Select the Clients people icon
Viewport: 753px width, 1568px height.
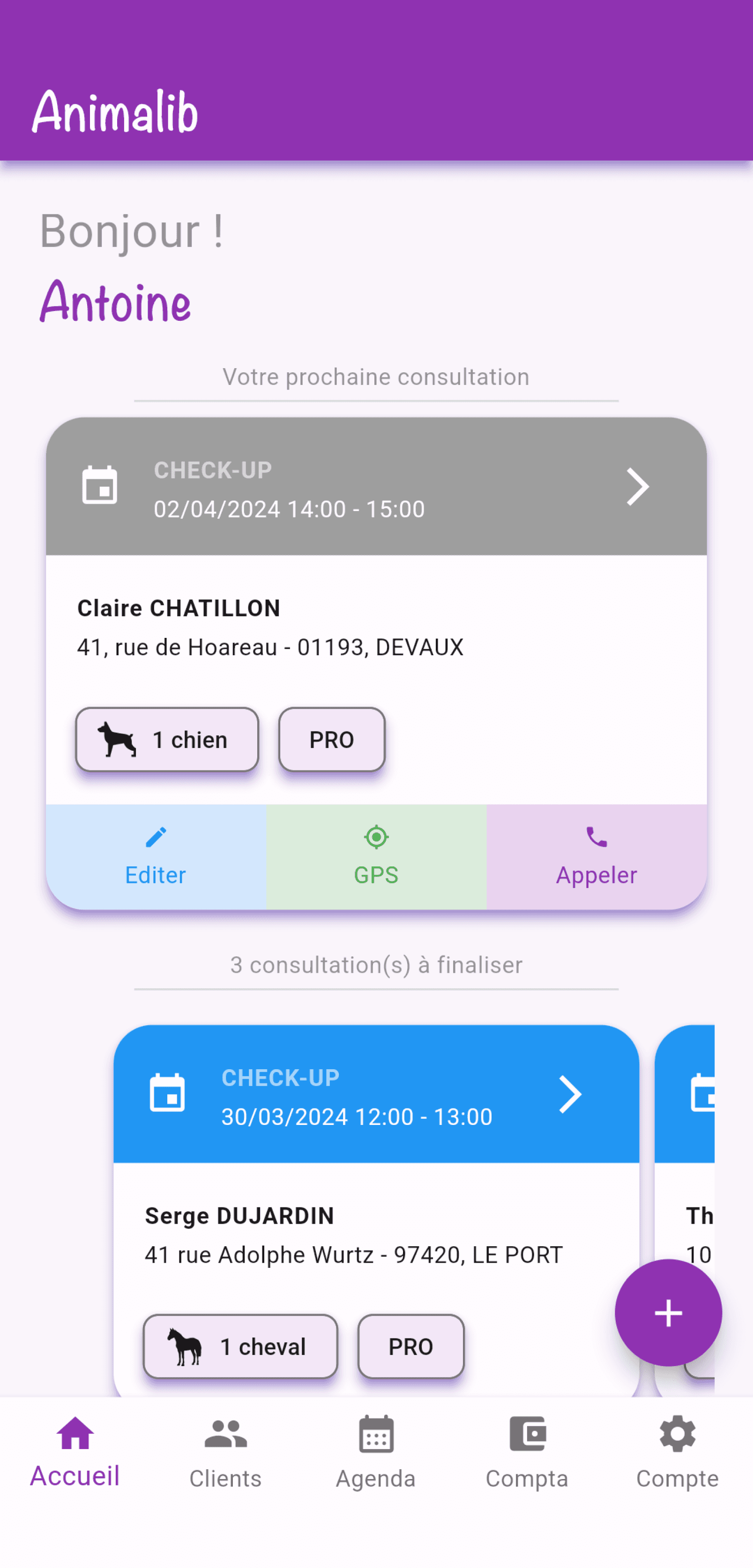point(225,1435)
